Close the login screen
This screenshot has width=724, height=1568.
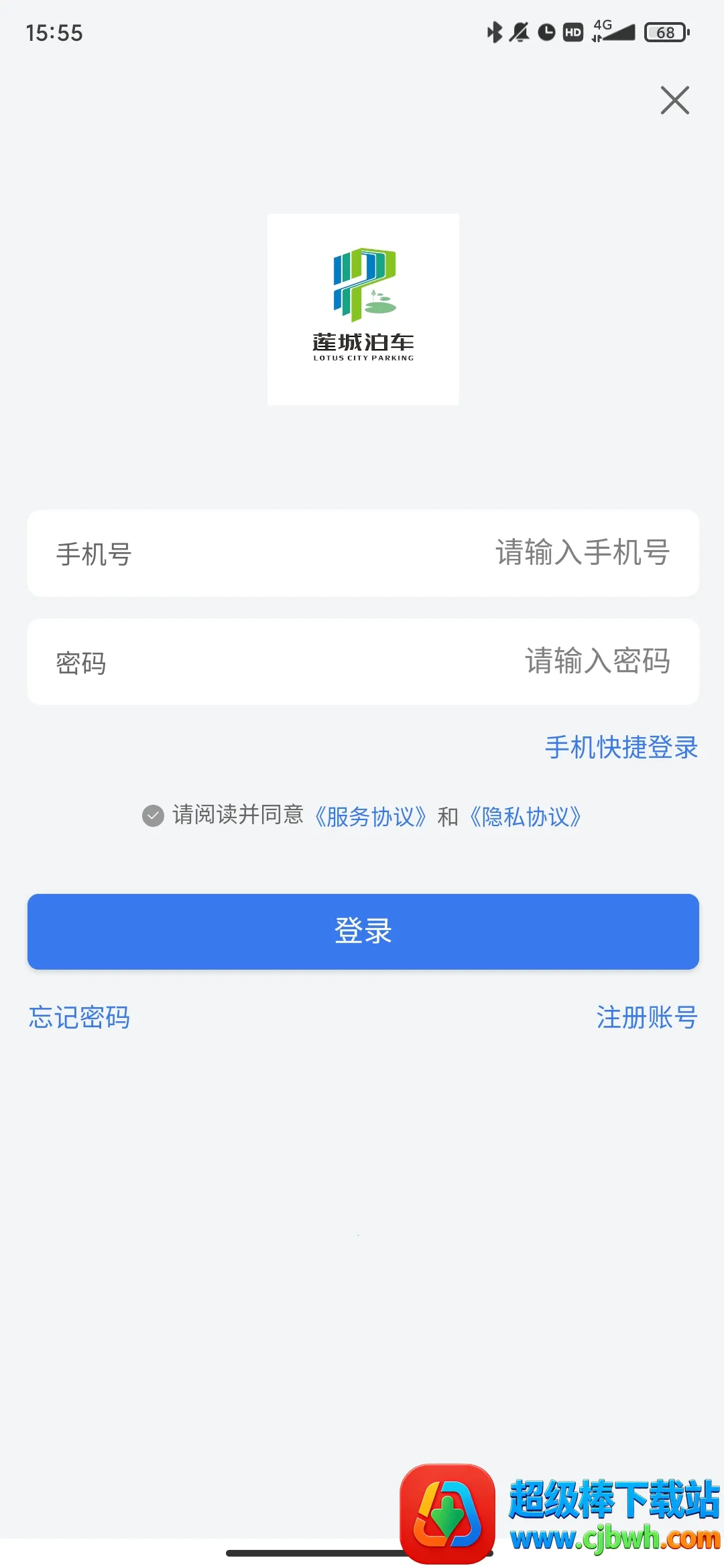point(674,101)
